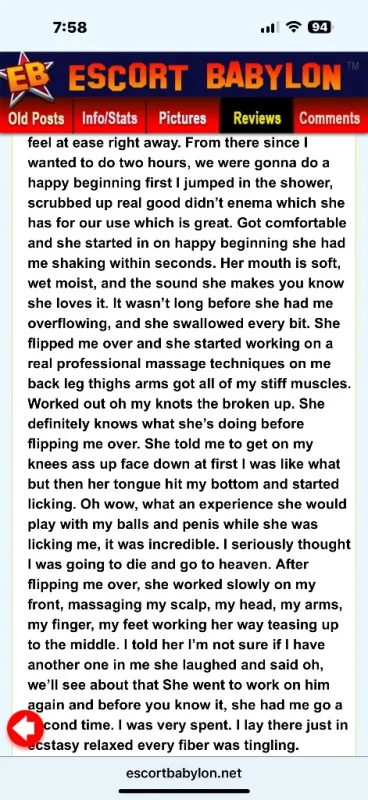Viewport: 368px width, 800px height.
Task: View the Pictures tab
Action: [183, 118]
